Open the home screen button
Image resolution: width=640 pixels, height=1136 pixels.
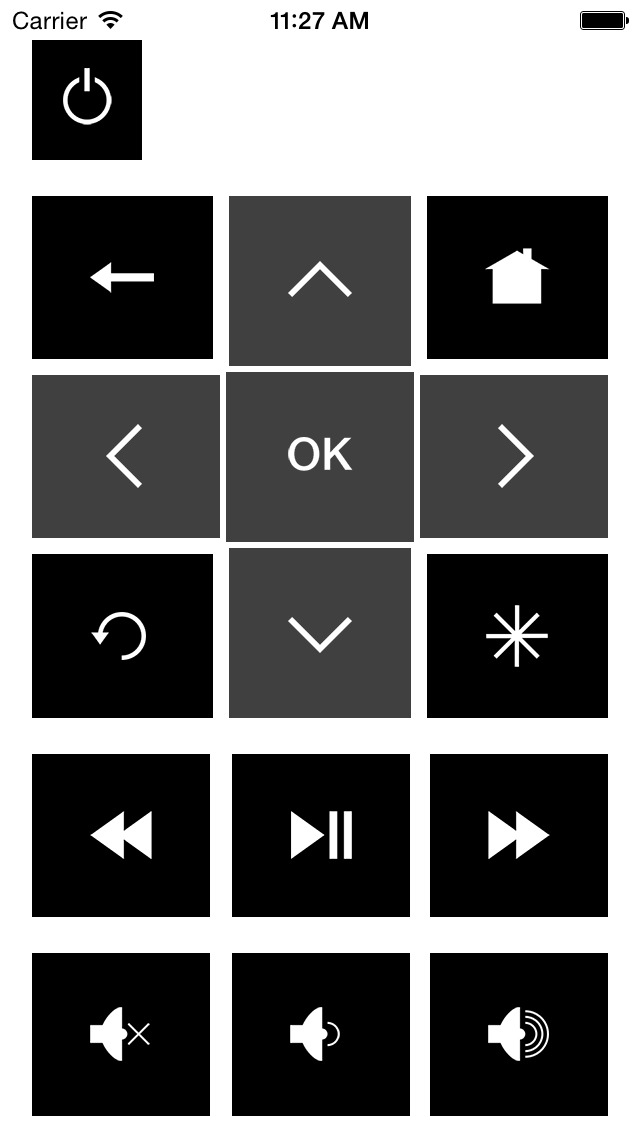pos(518,277)
